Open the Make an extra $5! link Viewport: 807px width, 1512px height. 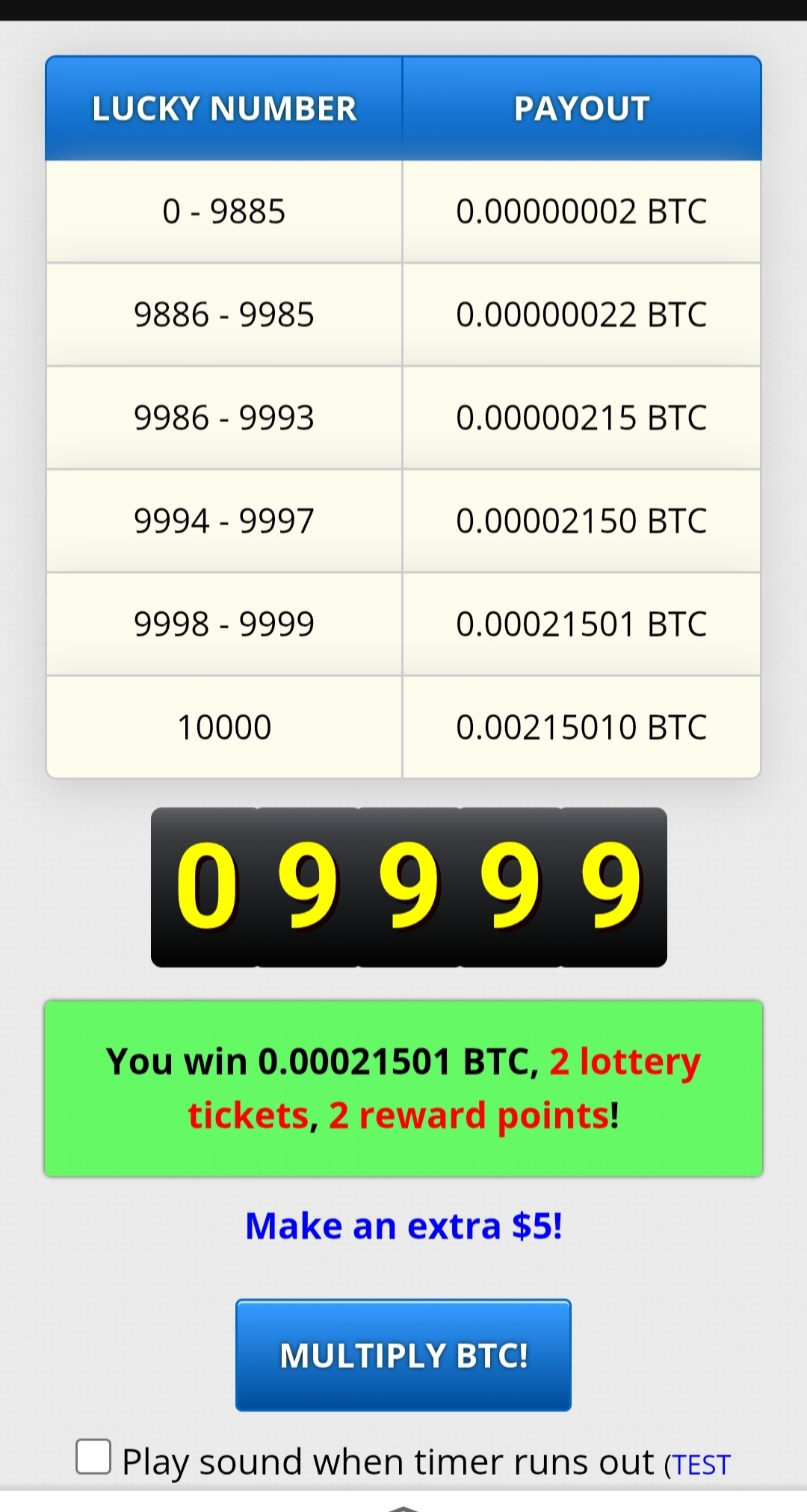tap(403, 1226)
